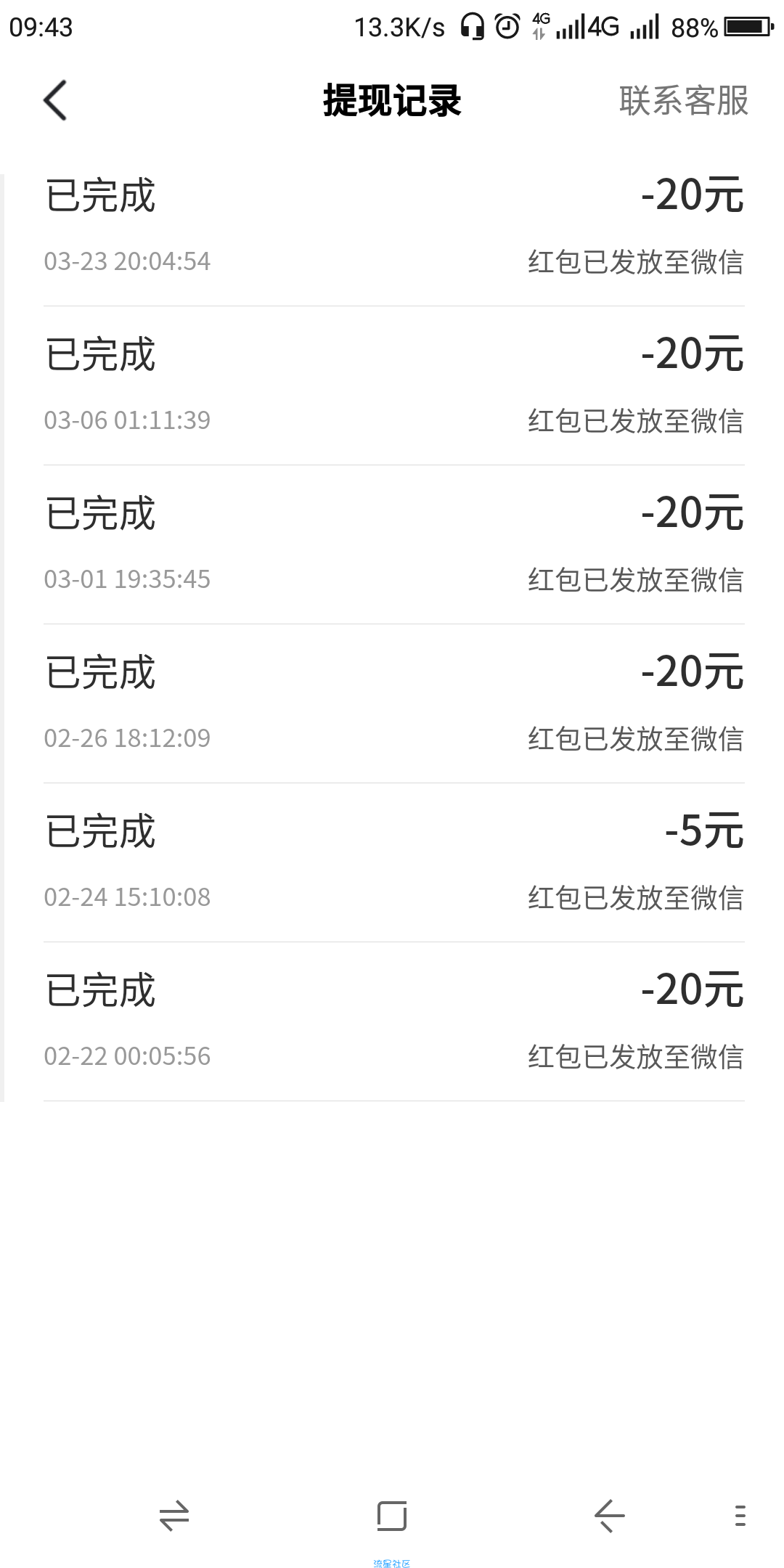Tap the system back arrow in navigation bar
This screenshot has height=1568, width=784.
click(x=609, y=1516)
